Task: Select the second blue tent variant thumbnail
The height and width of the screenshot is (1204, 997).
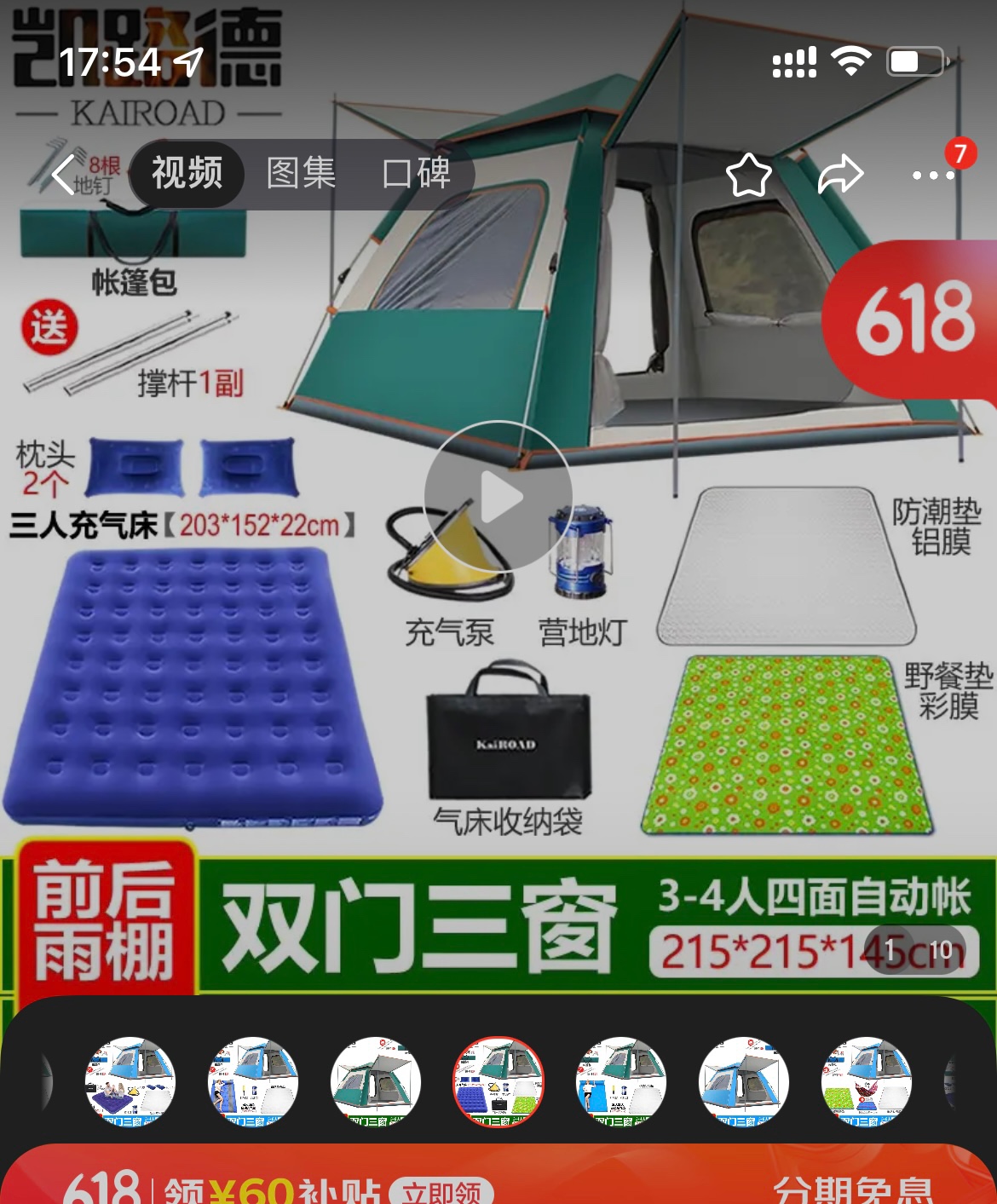Action: [252, 1082]
